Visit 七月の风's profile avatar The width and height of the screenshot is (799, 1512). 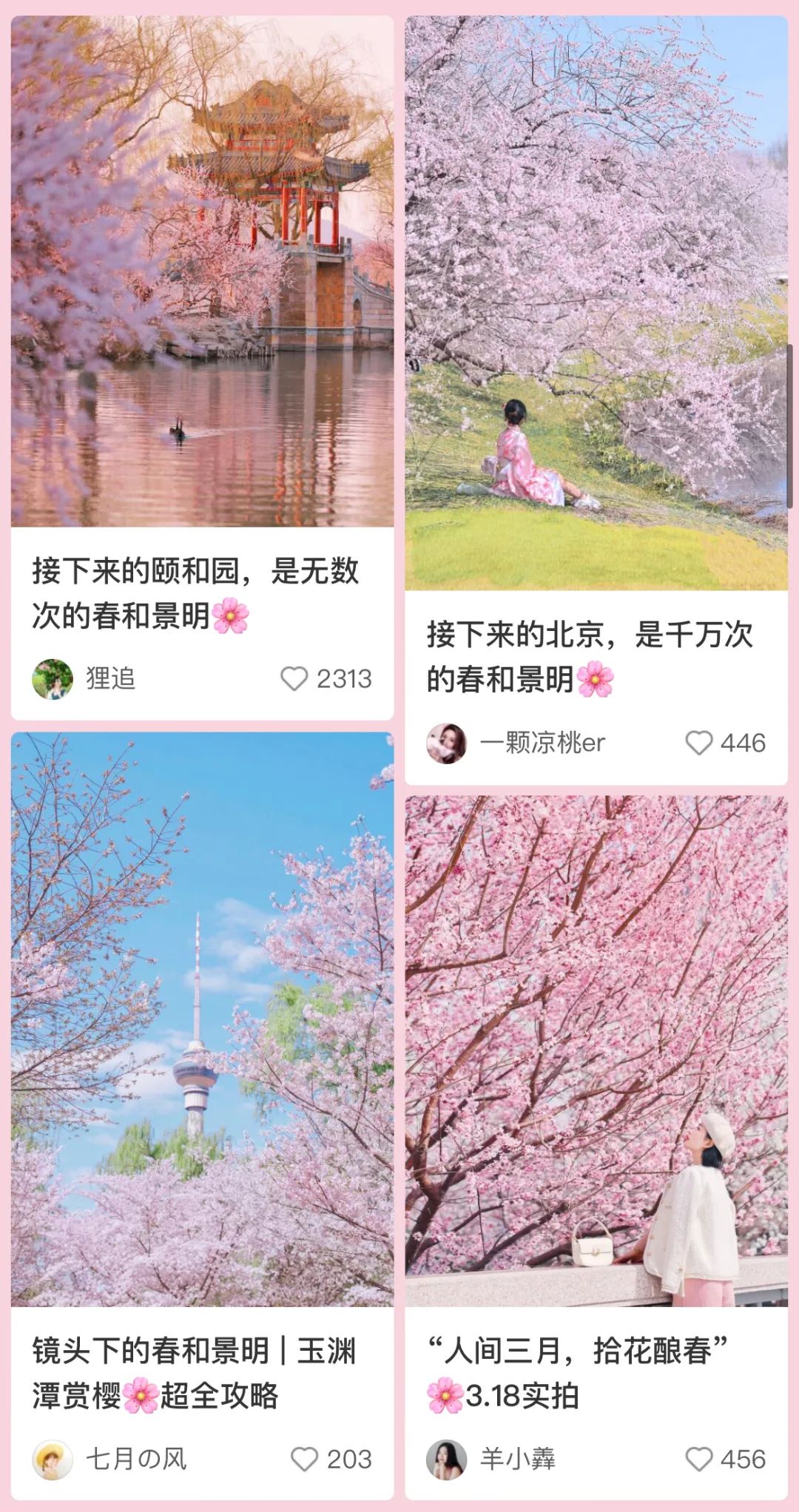pyautogui.click(x=53, y=1459)
